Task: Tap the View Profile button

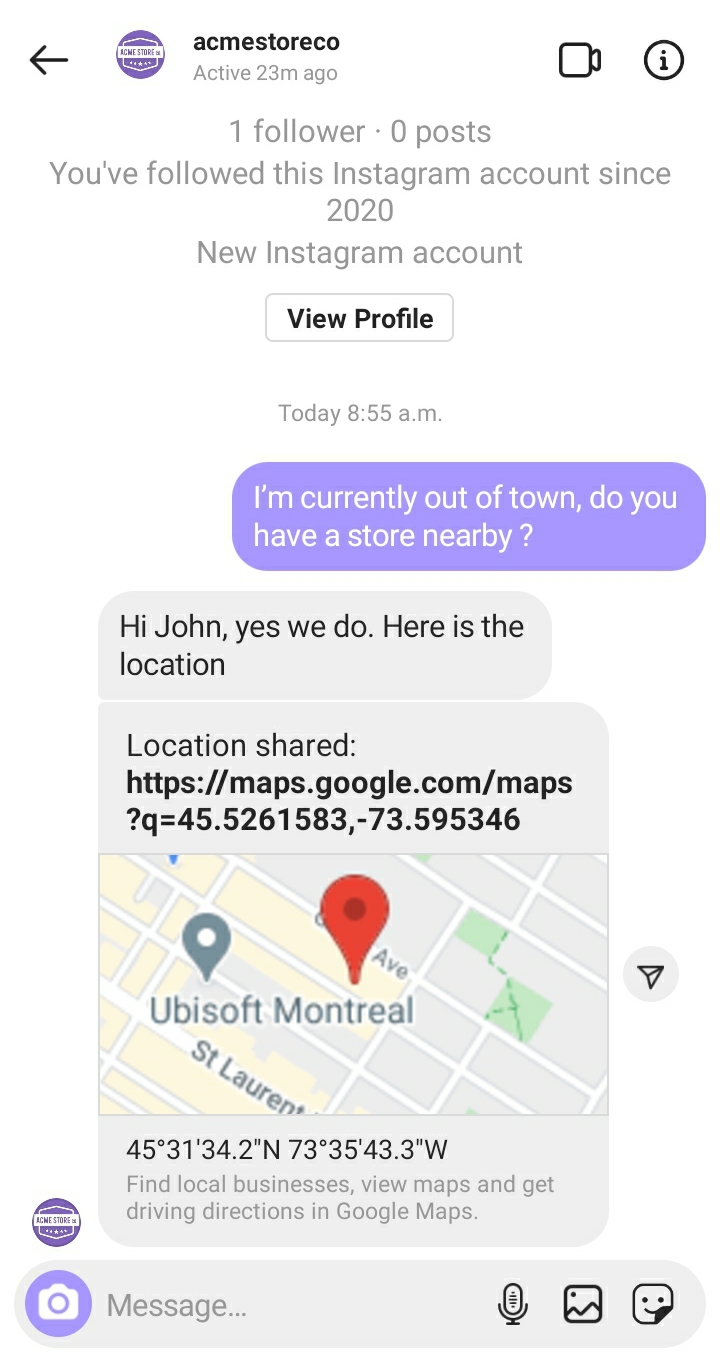Action: [359, 318]
